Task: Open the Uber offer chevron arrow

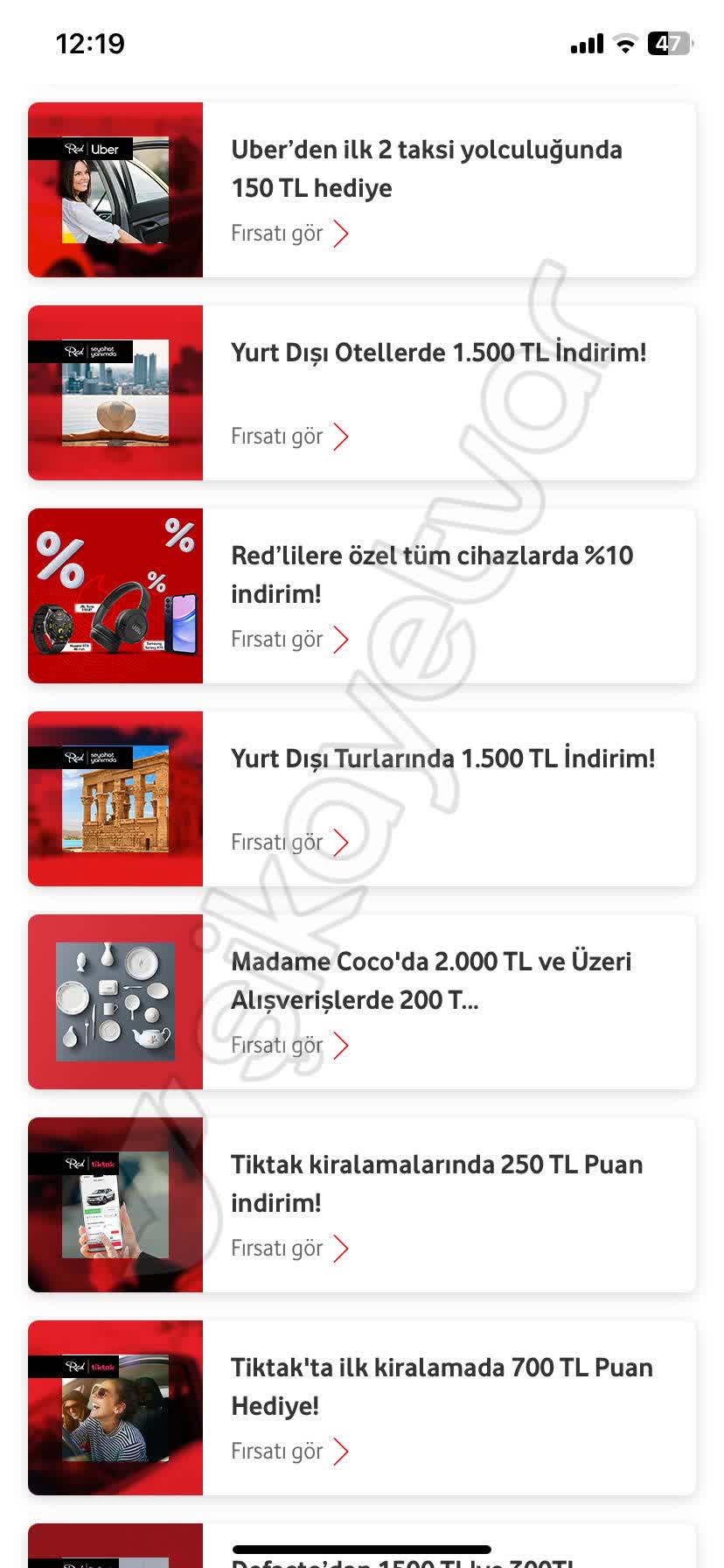Action: tap(342, 234)
